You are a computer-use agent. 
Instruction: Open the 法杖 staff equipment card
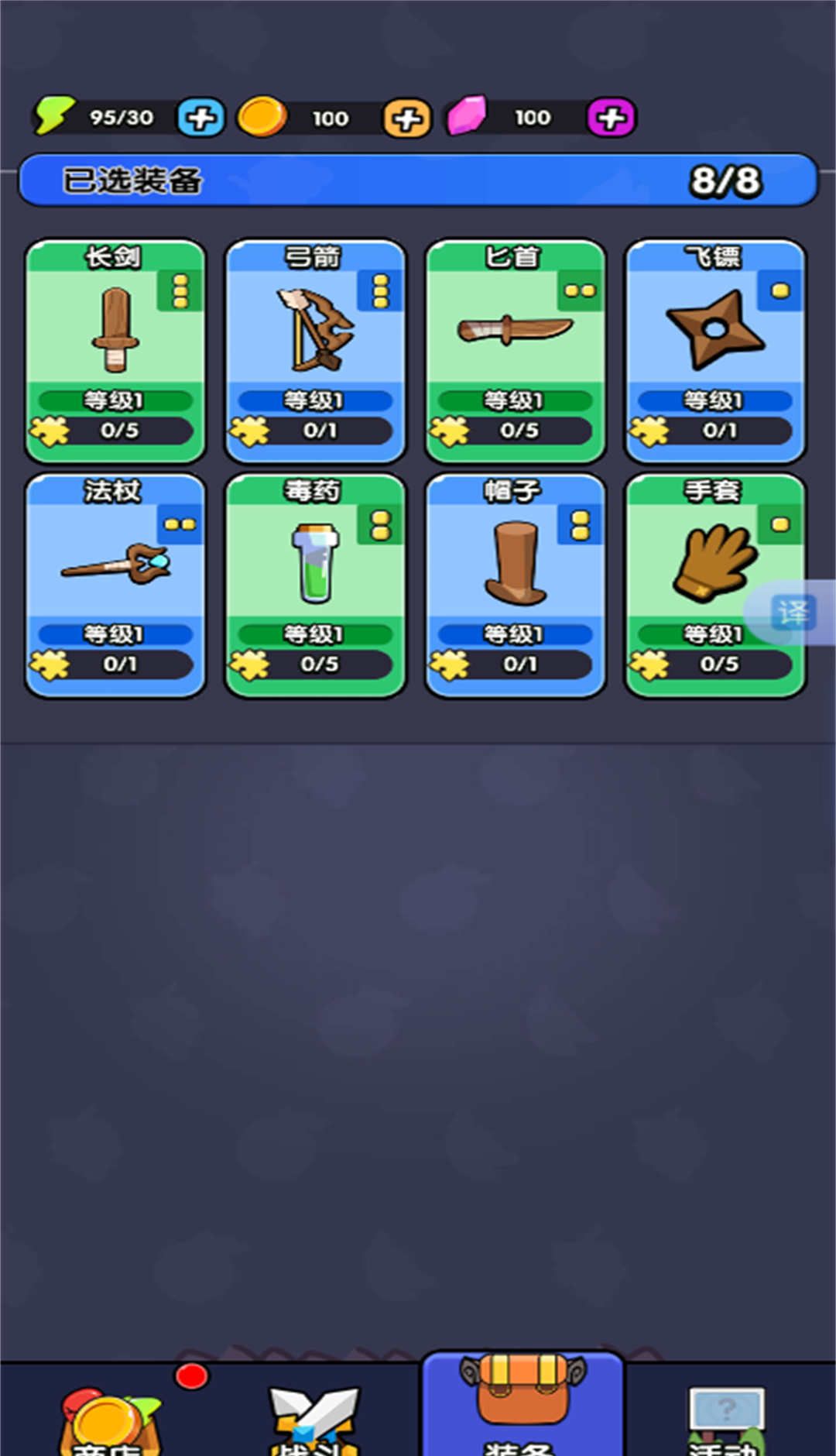115,585
